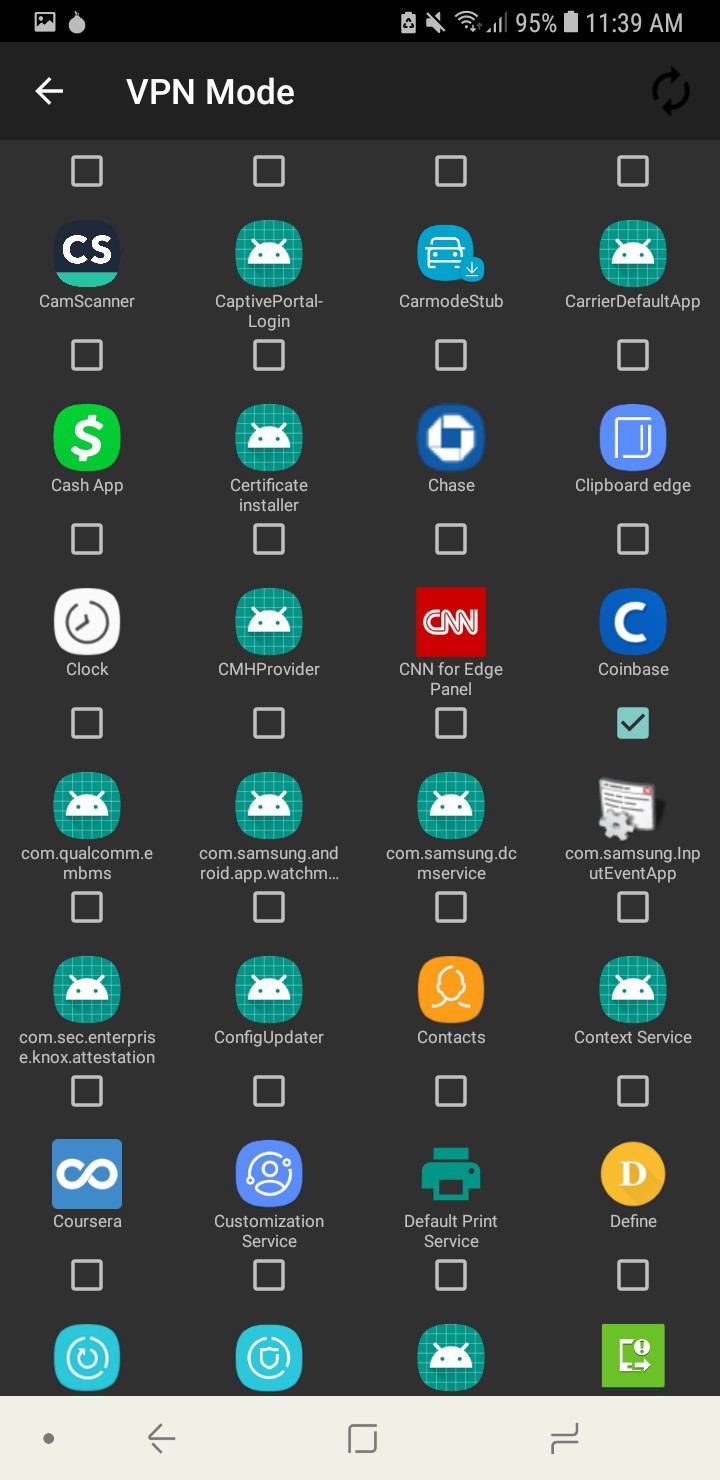Tick the Clipboard edge checkbox
Image resolution: width=720 pixels, height=1480 pixels.
click(x=633, y=539)
